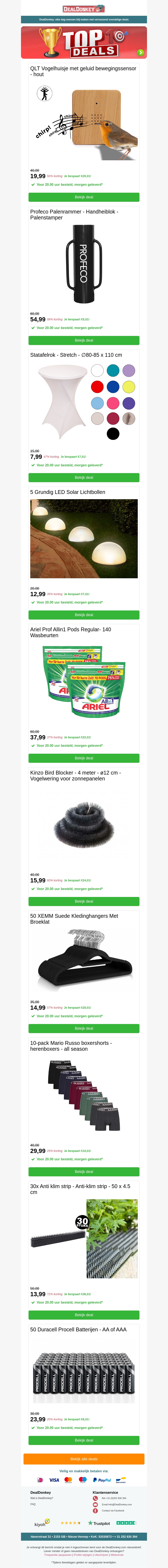Tap the orange Bekijk alle deals button
Viewport: 168px width, 1568px height.
(84, 1459)
